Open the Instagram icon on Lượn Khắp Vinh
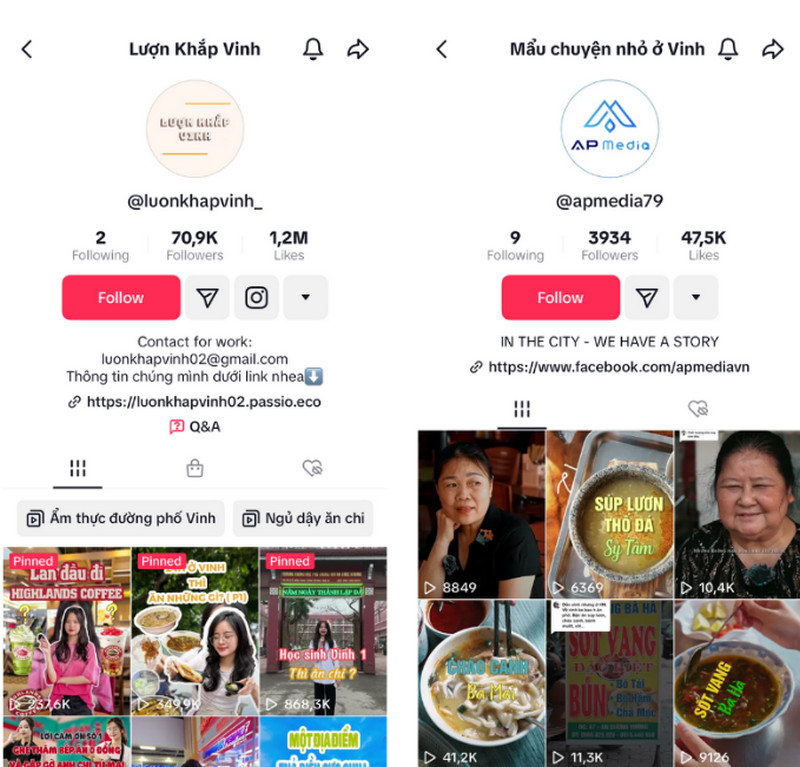This screenshot has width=800, height=767. [x=256, y=298]
